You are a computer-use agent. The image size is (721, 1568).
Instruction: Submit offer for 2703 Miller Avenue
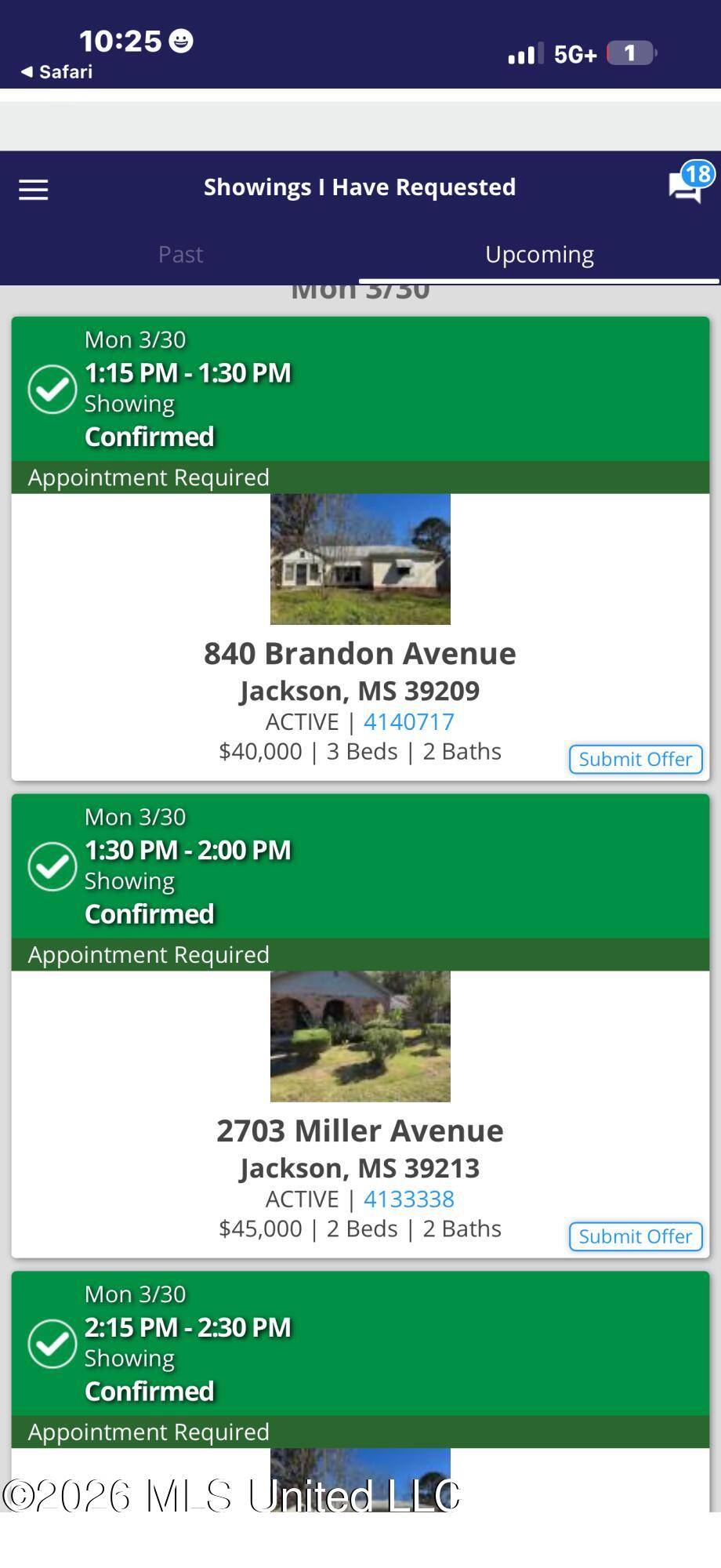tap(636, 1236)
